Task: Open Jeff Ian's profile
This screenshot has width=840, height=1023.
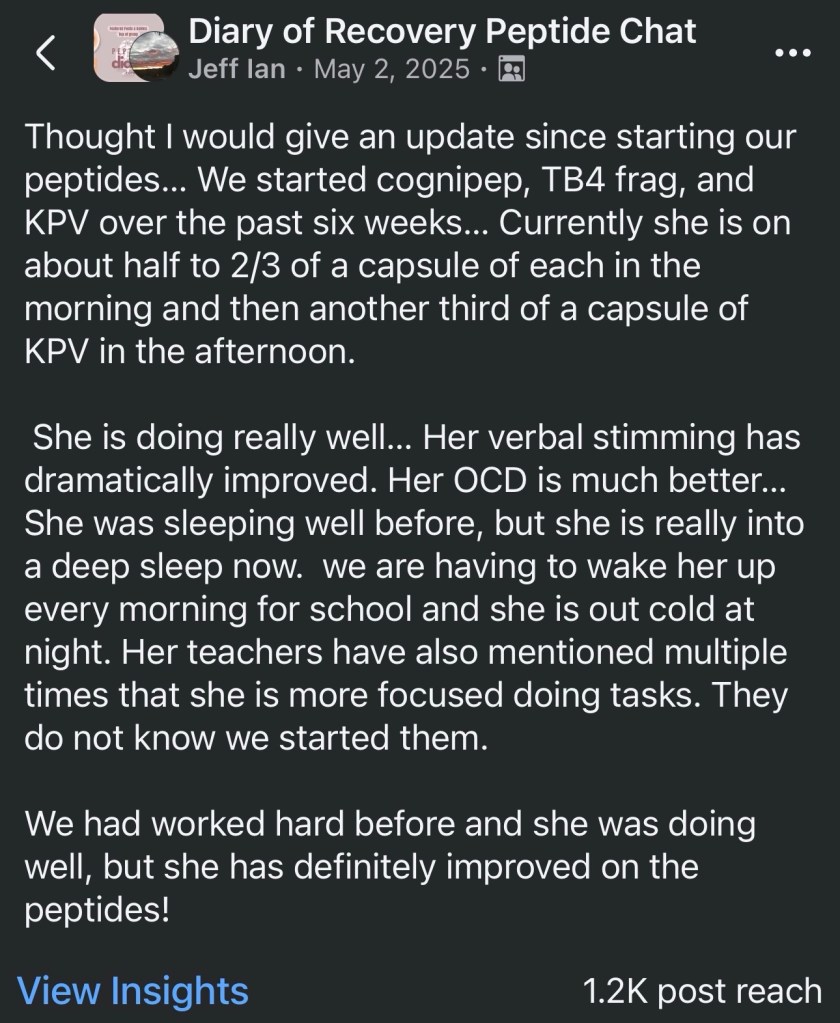Action: (237, 70)
